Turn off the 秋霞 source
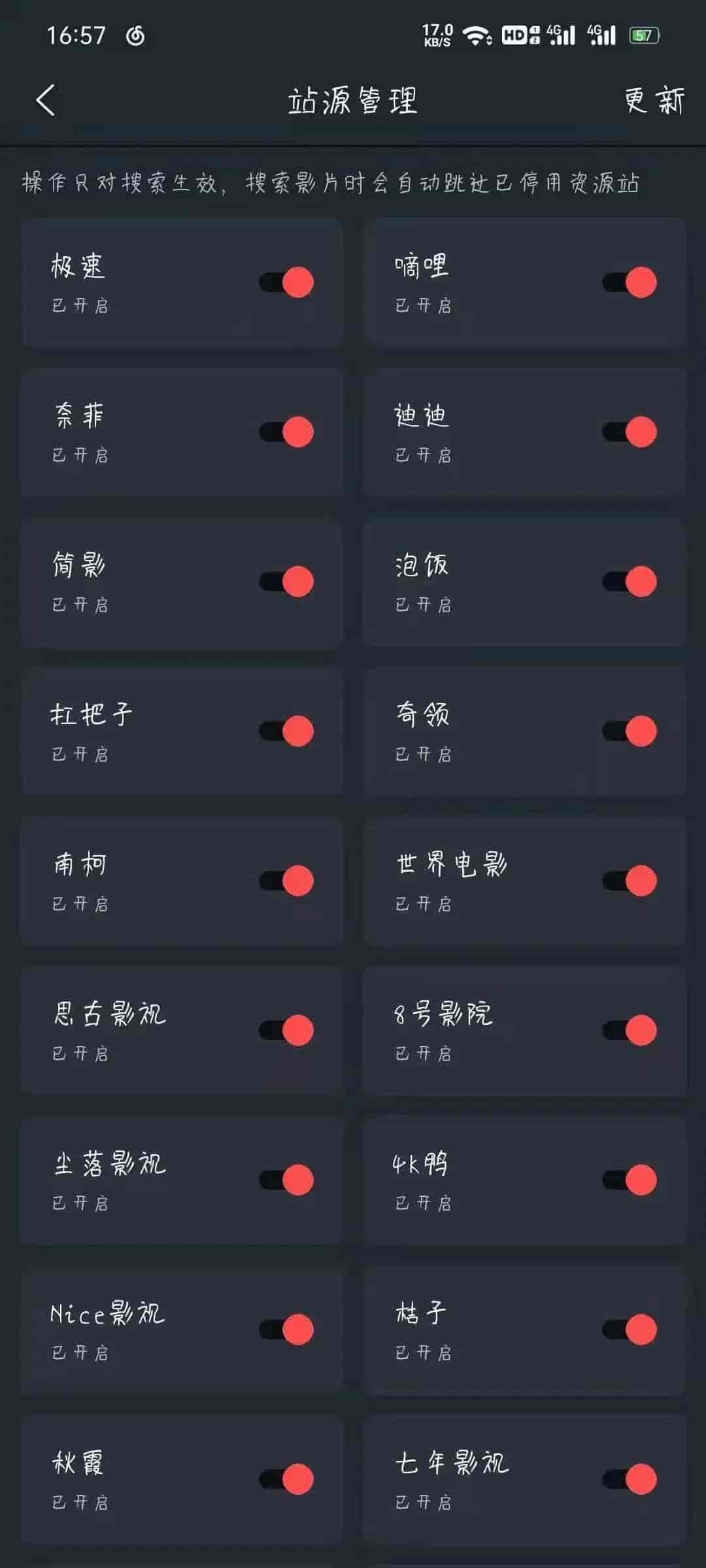This screenshot has height=1568, width=706. point(286,1479)
